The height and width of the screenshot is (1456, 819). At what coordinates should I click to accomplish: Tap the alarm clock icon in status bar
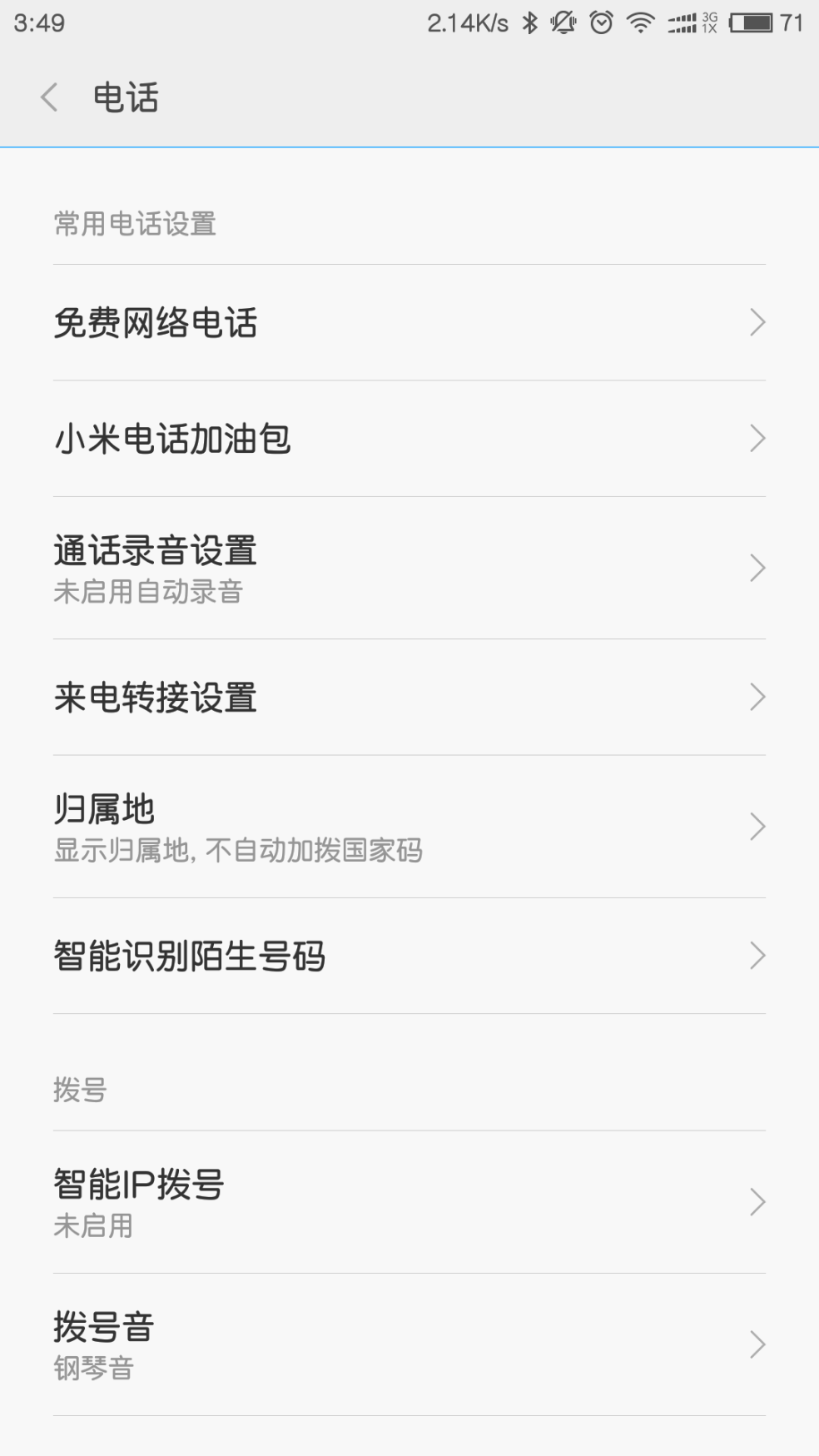click(601, 24)
